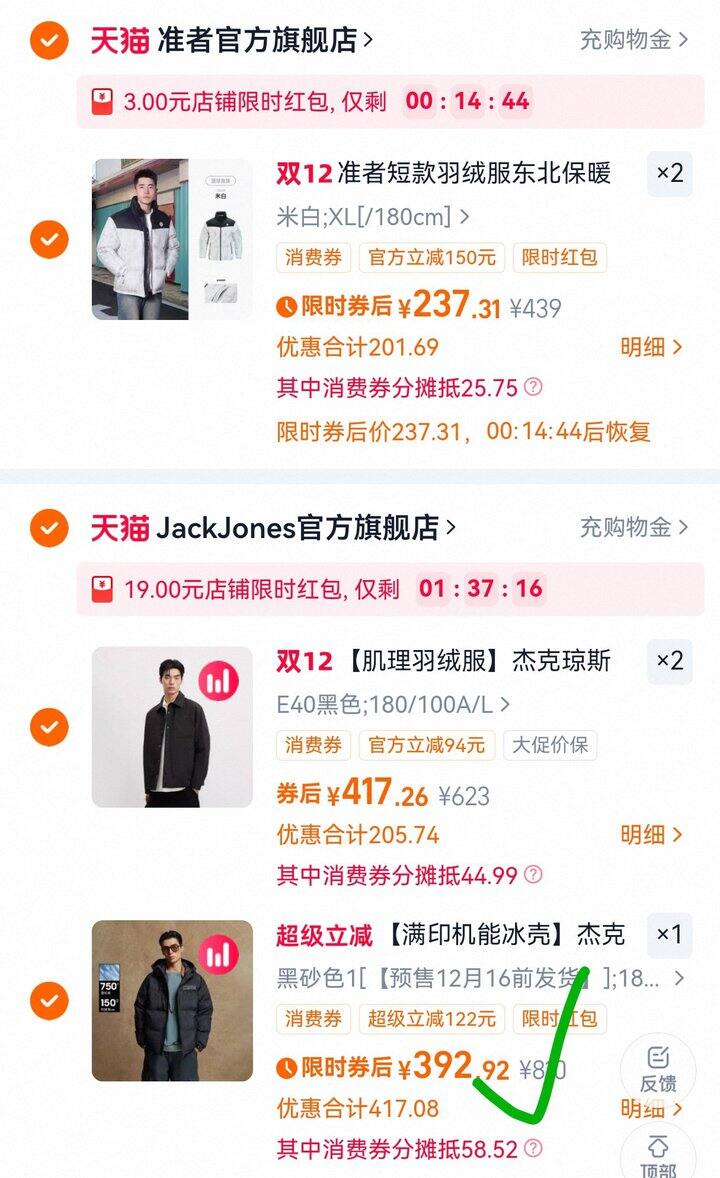Open the help icon beside 消费券分摊抵25.75
This screenshot has width=720, height=1178.
pos(534,387)
